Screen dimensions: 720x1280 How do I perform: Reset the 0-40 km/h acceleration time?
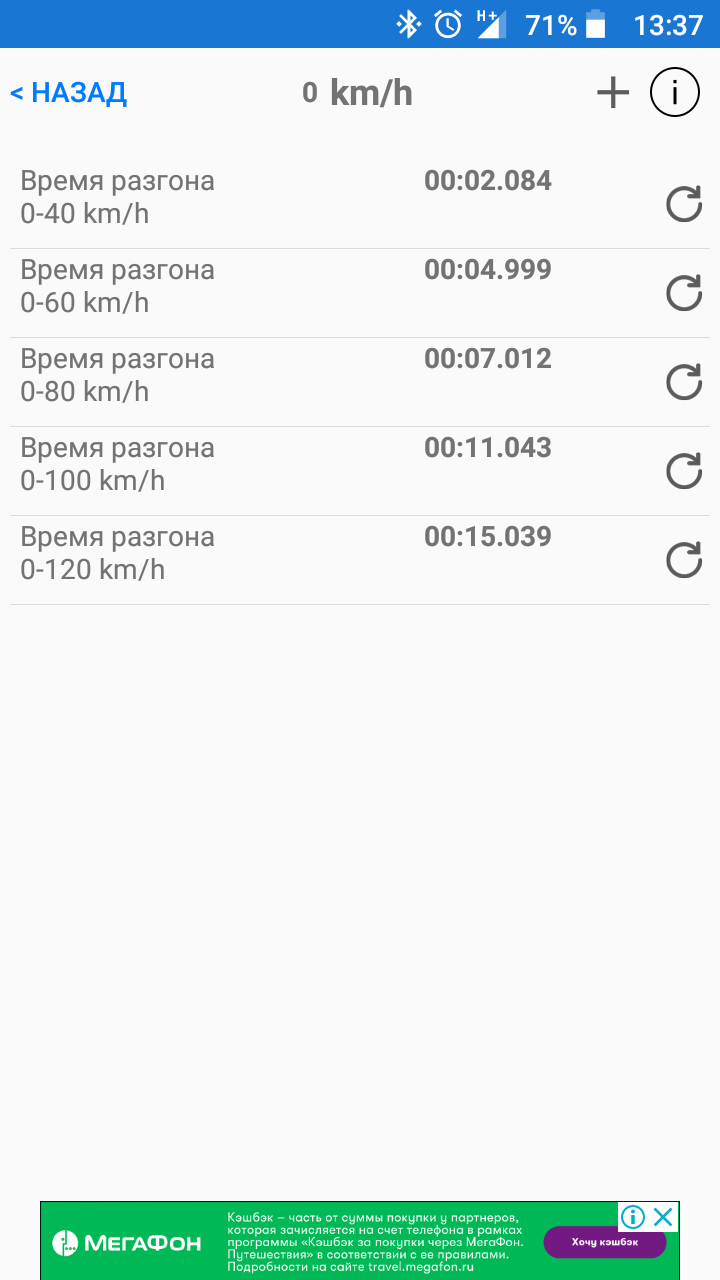pos(684,205)
